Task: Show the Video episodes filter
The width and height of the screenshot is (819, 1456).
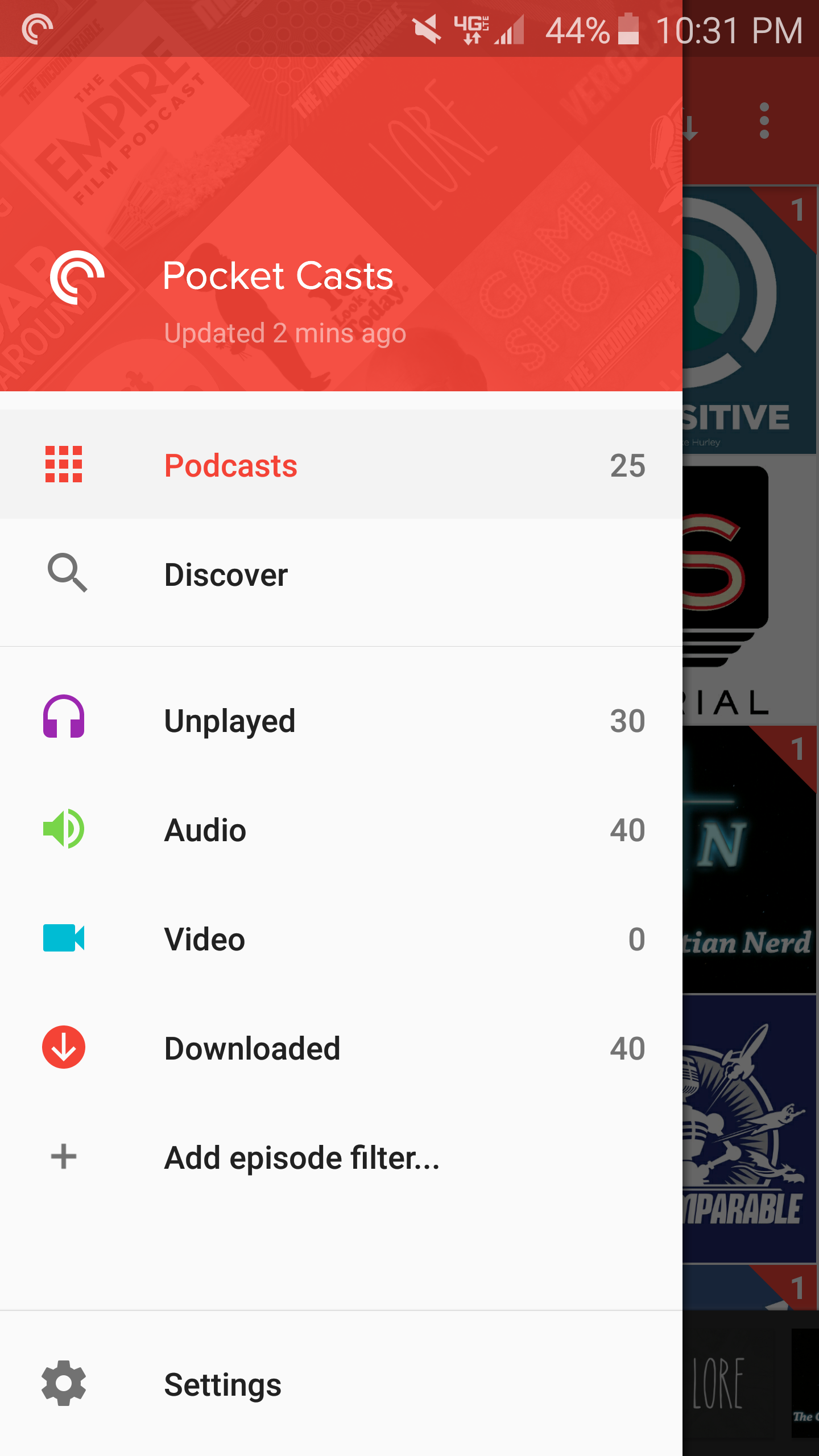Action: [205, 940]
